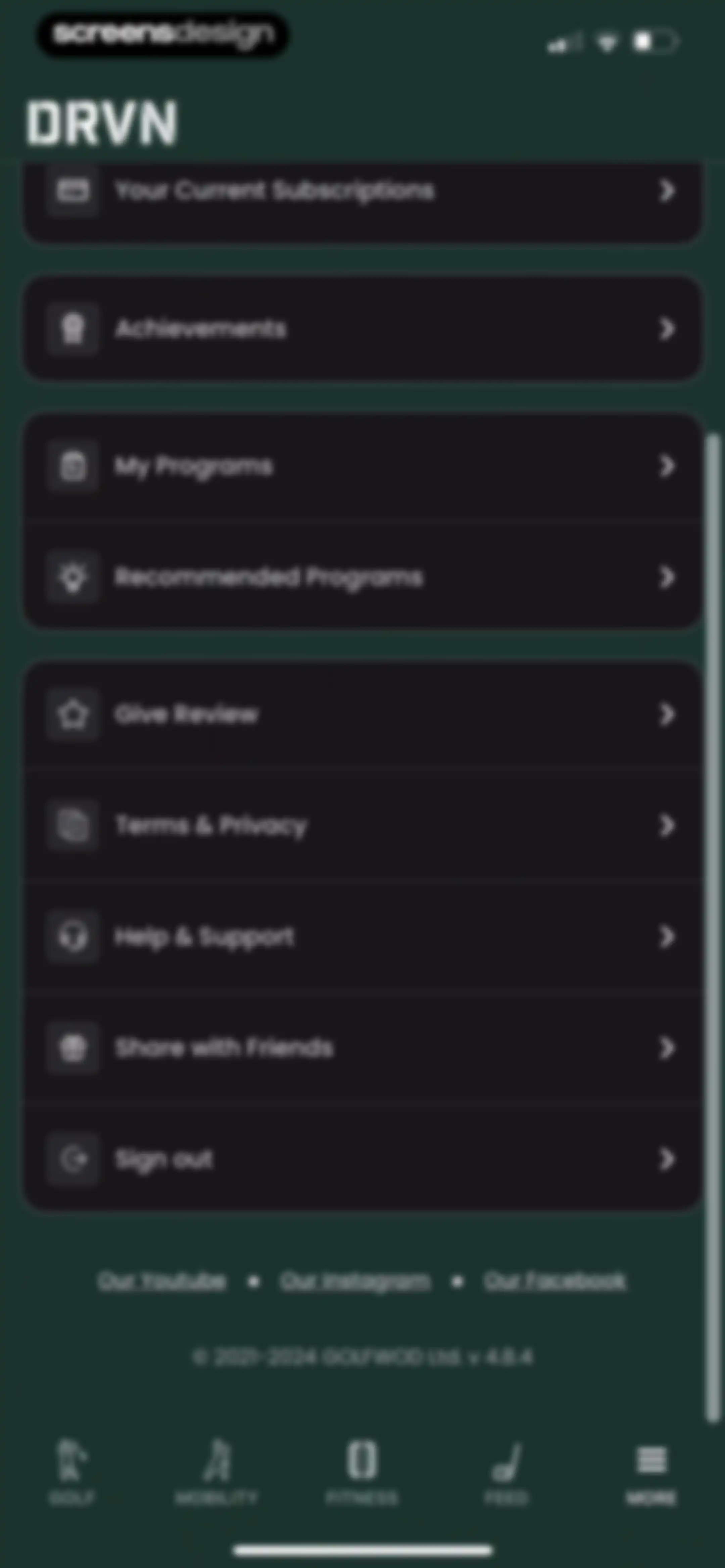The height and width of the screenshot is (1568, 725).
Task: Select Share with Friends
Action: 362,1048
